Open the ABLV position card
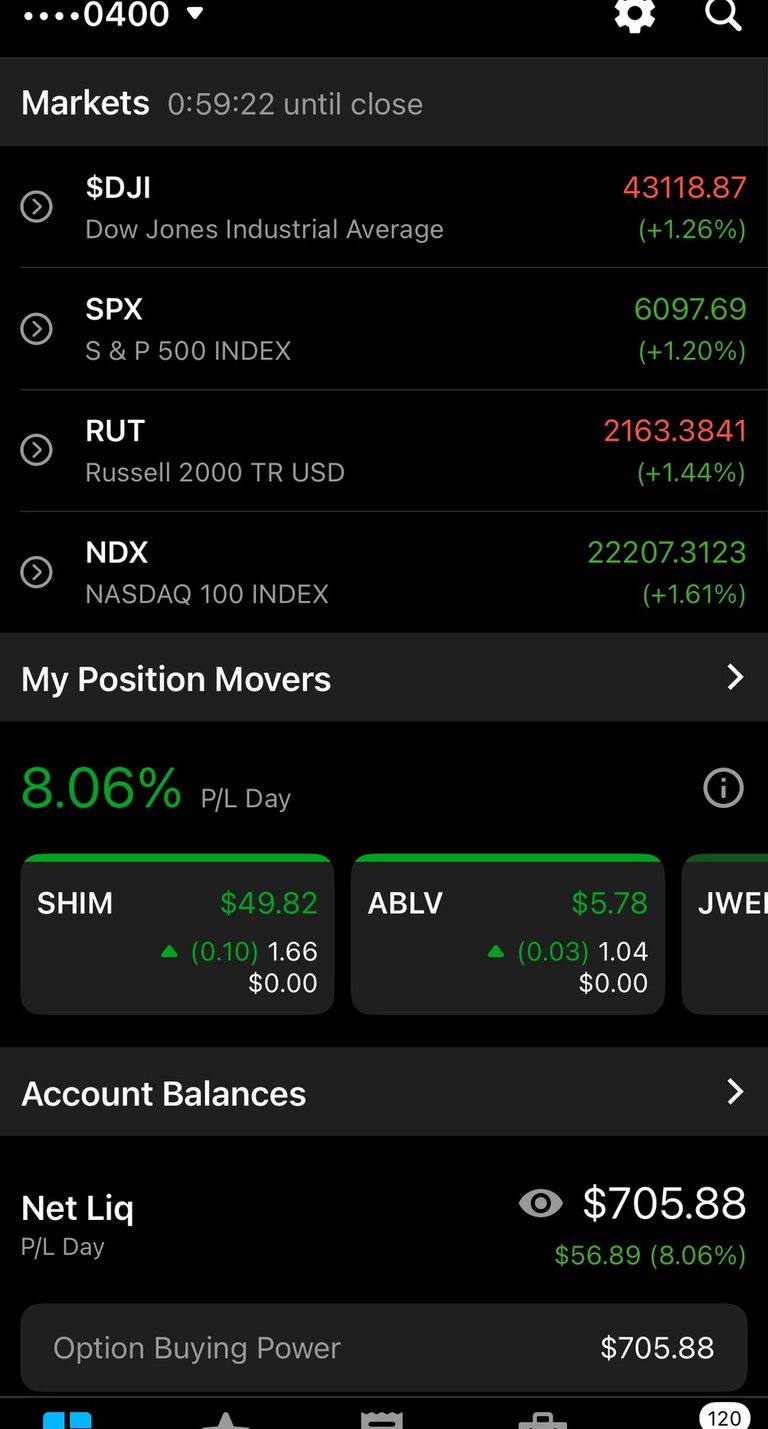The image size is (768, 1429). click(507, 934)
